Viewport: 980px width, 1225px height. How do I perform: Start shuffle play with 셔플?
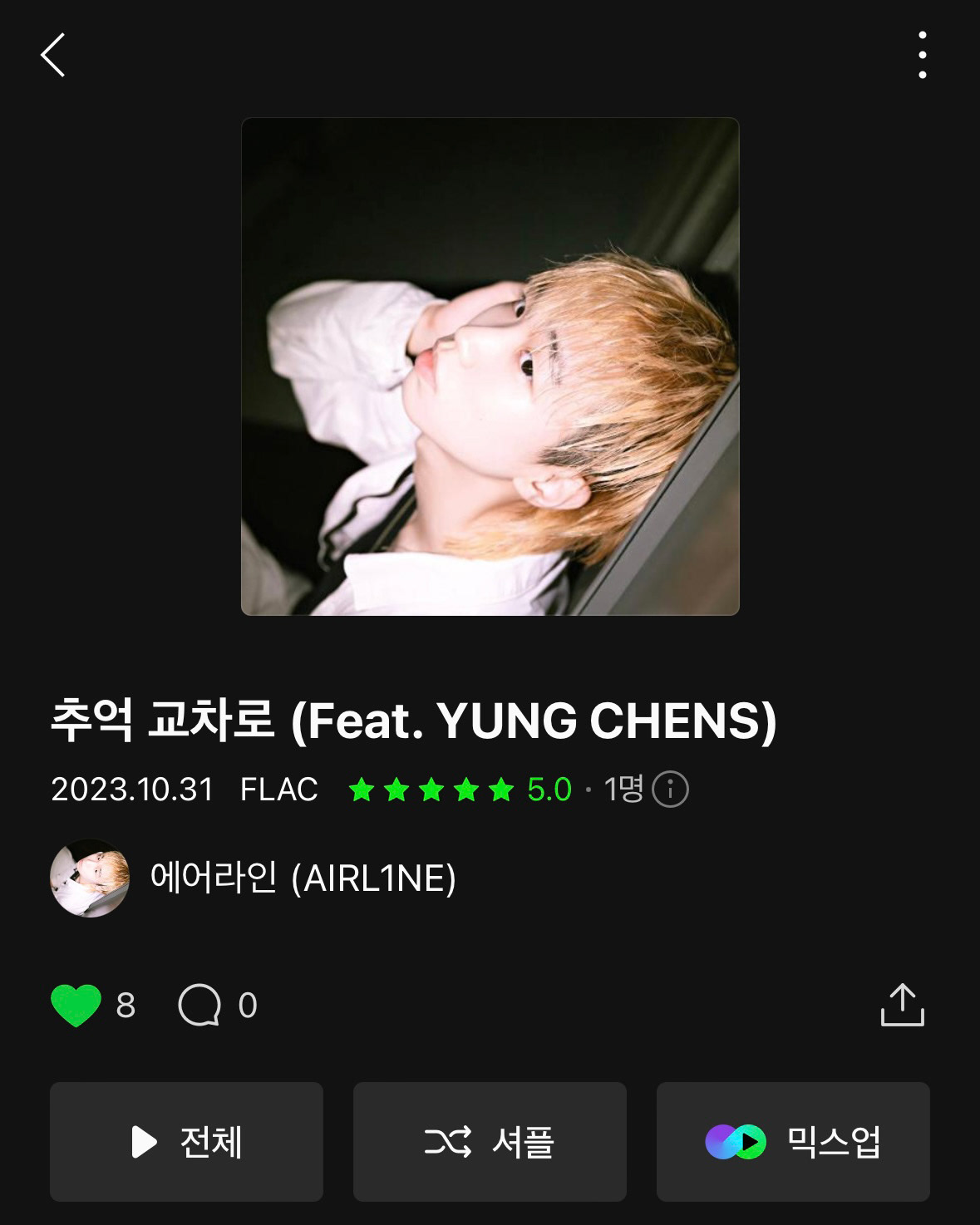[490, 1141]
